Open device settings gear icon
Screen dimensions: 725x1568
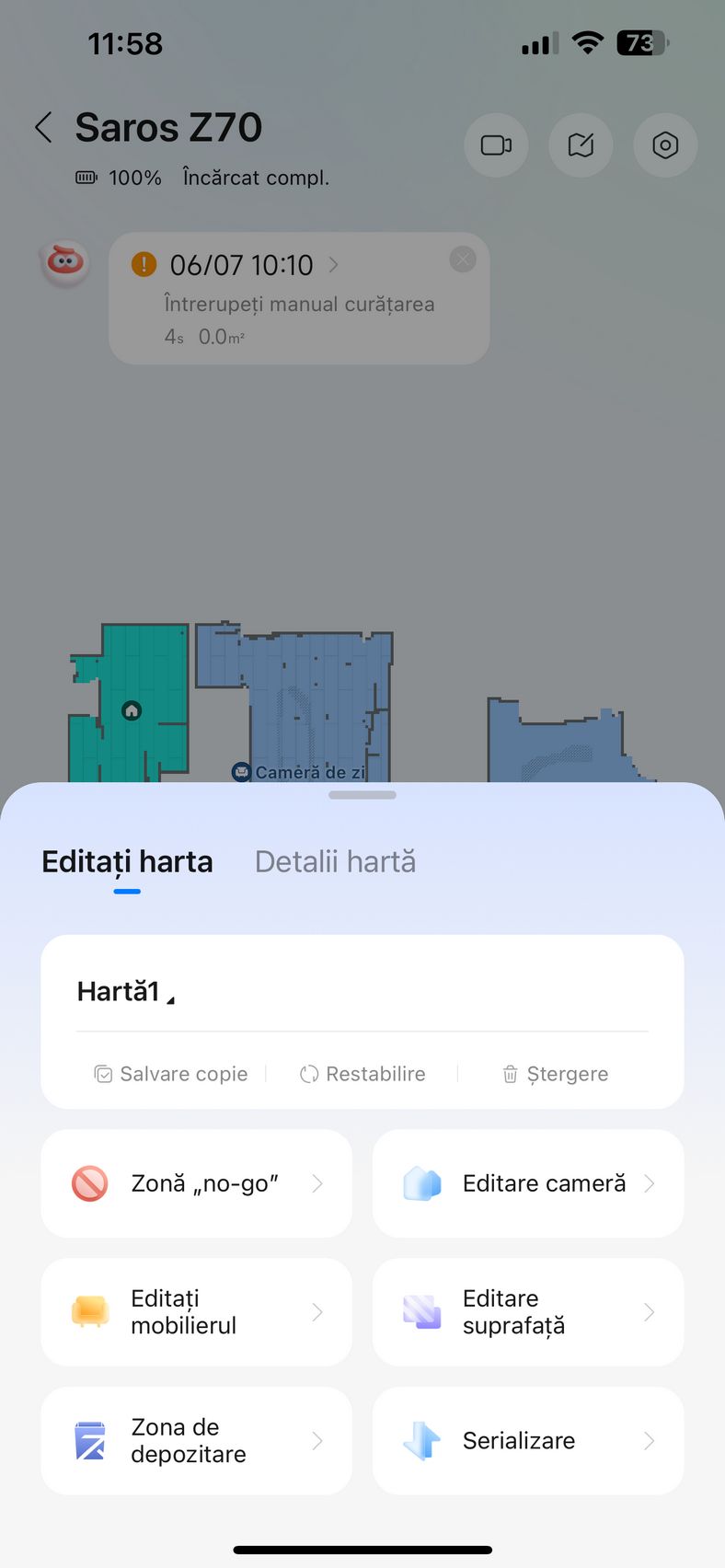pyautogui.click(x=665, y=145)
